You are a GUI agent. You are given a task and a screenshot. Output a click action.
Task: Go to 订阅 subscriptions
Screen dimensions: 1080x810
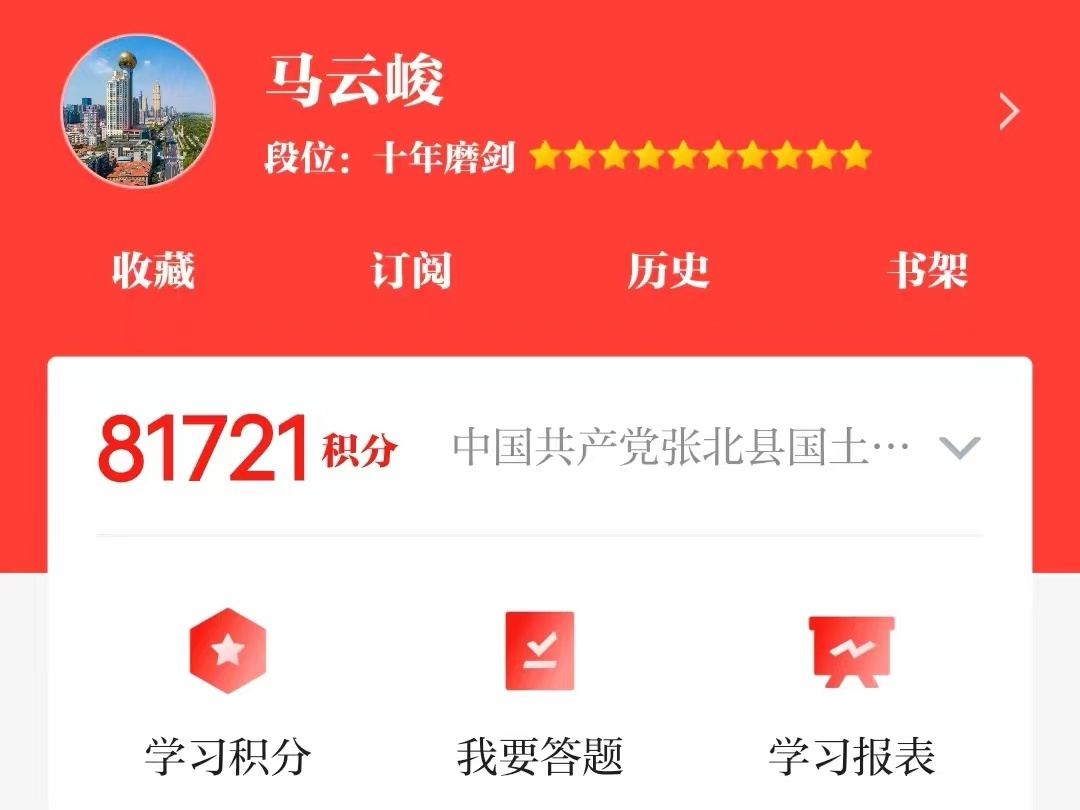pos(411,271)
